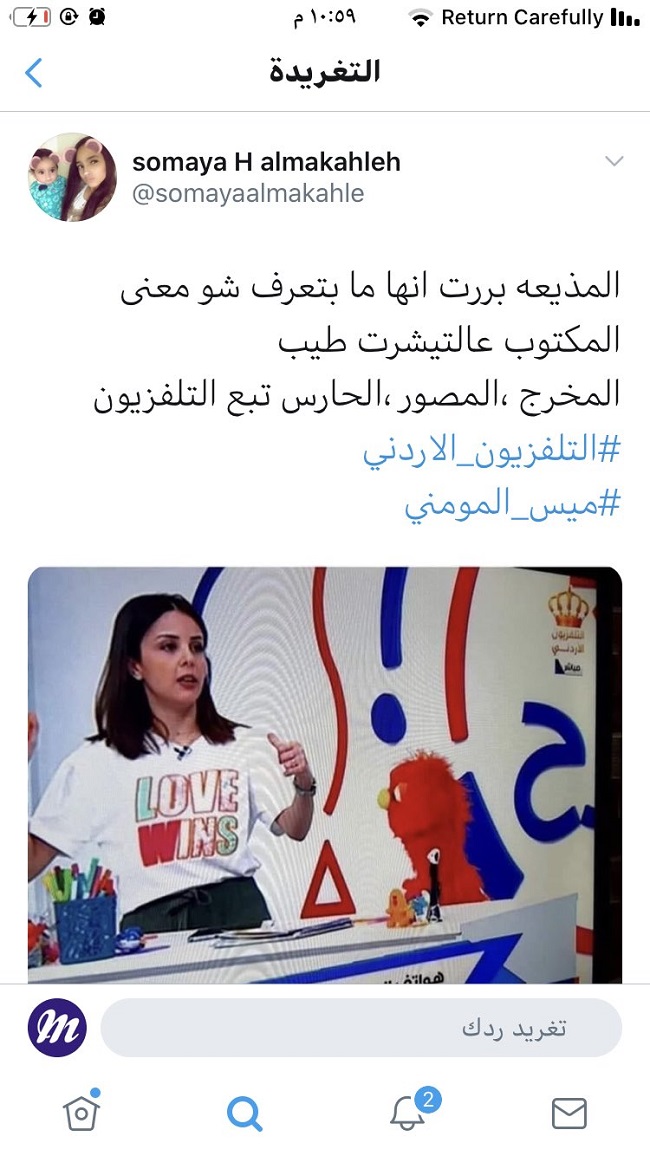This screenshot has height=1156, width=650.
Task: Expand the tweet options chevron
Action: point(614,162)
